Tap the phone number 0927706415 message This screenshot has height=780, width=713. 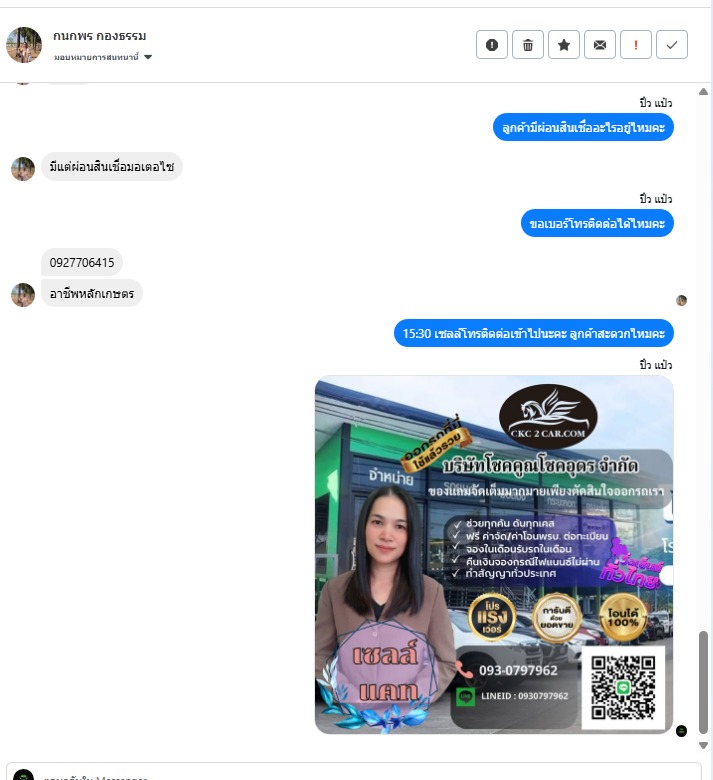(x=82, y=263)
